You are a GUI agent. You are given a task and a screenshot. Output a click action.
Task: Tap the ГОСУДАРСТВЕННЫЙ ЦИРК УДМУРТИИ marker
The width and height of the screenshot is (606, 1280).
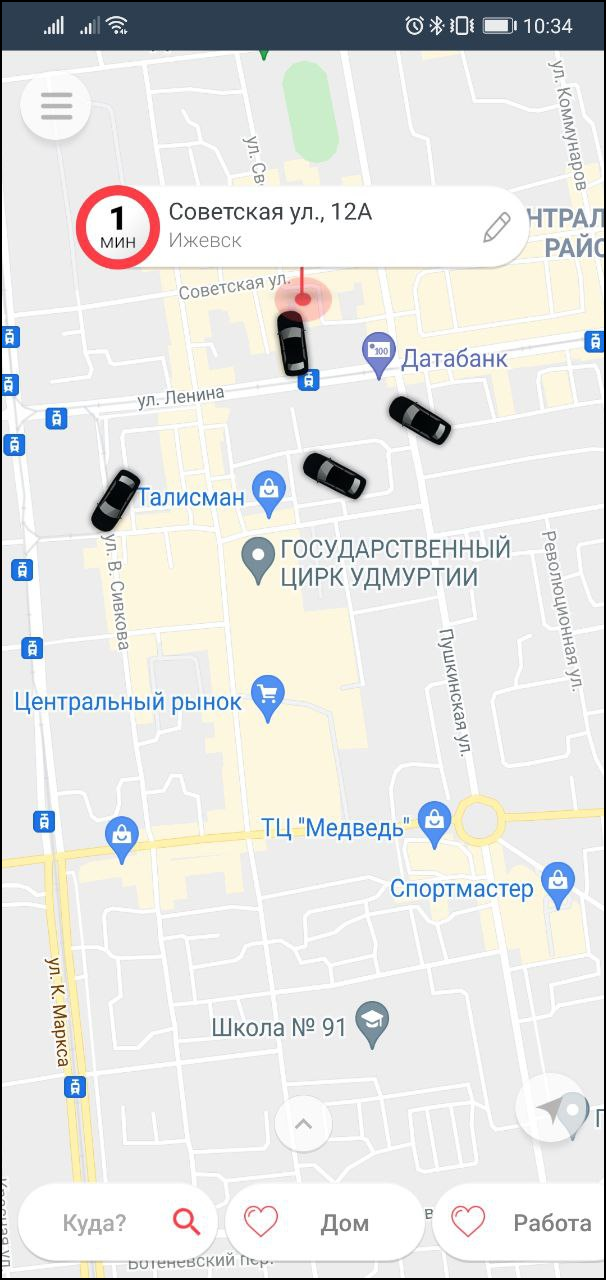click(x=260, y=559)
